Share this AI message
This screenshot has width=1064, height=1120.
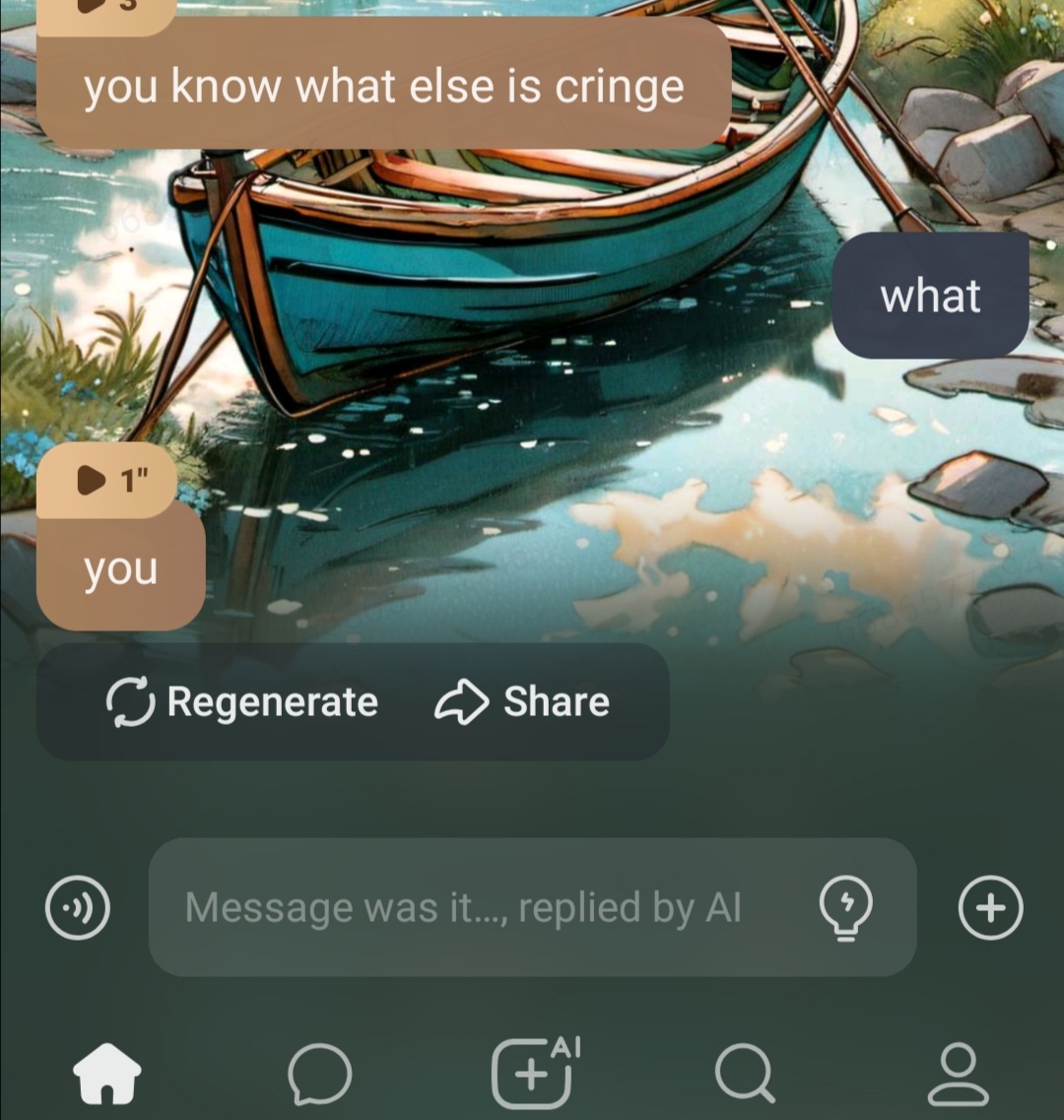pos(522,702)
